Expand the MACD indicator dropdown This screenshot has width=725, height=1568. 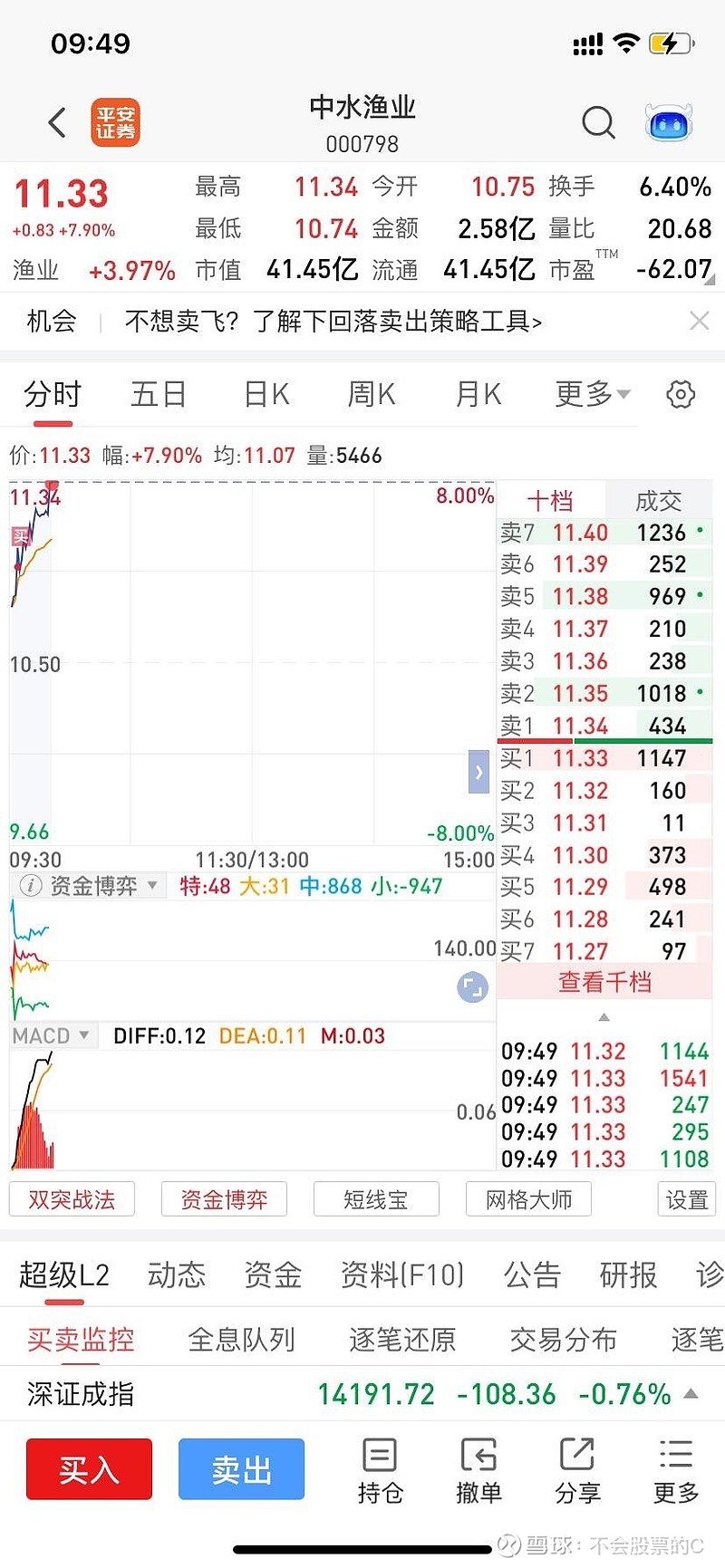point(53,1035)
